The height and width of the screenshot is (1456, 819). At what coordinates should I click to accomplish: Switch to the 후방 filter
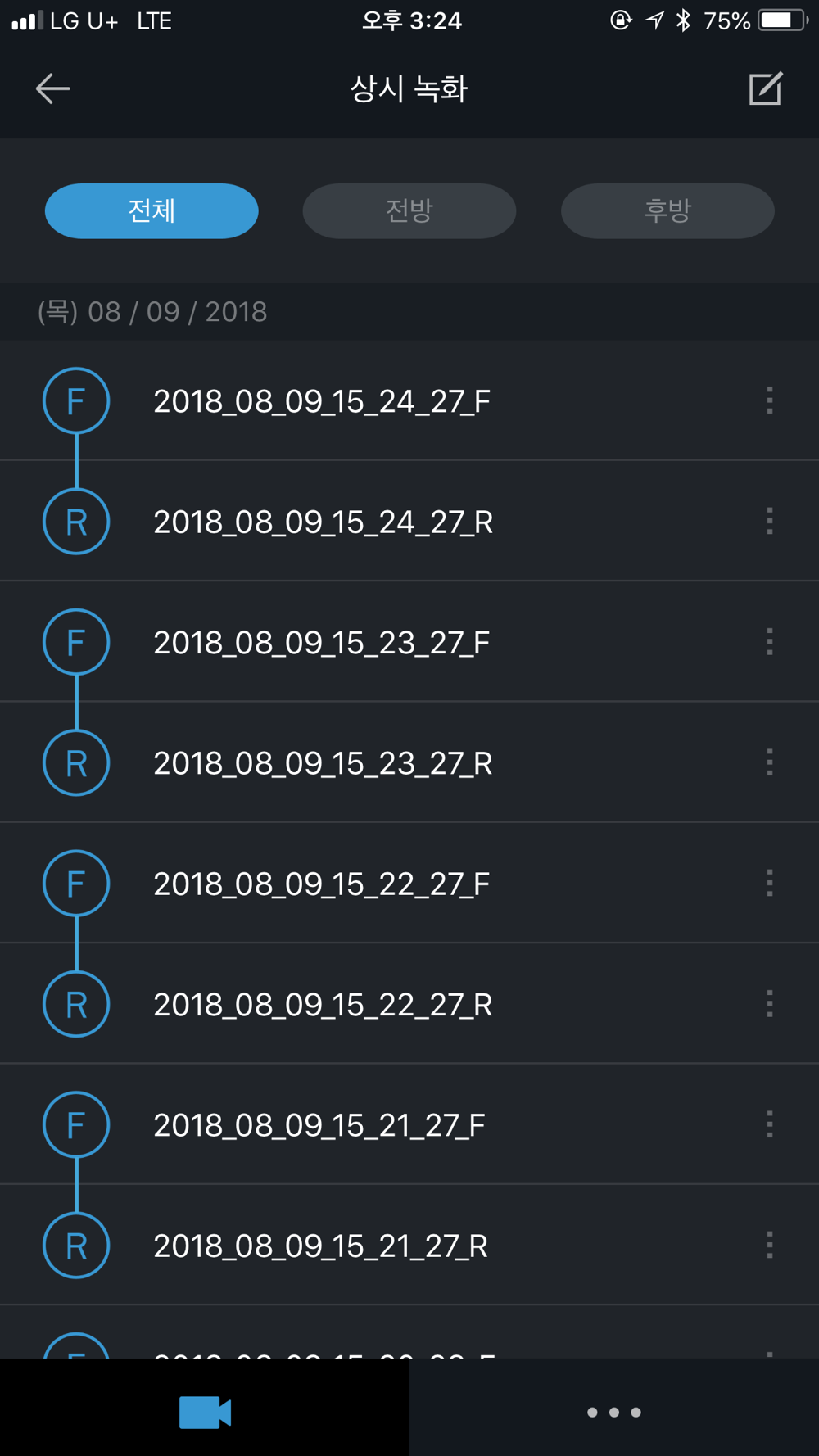click(x=667, y=210)
